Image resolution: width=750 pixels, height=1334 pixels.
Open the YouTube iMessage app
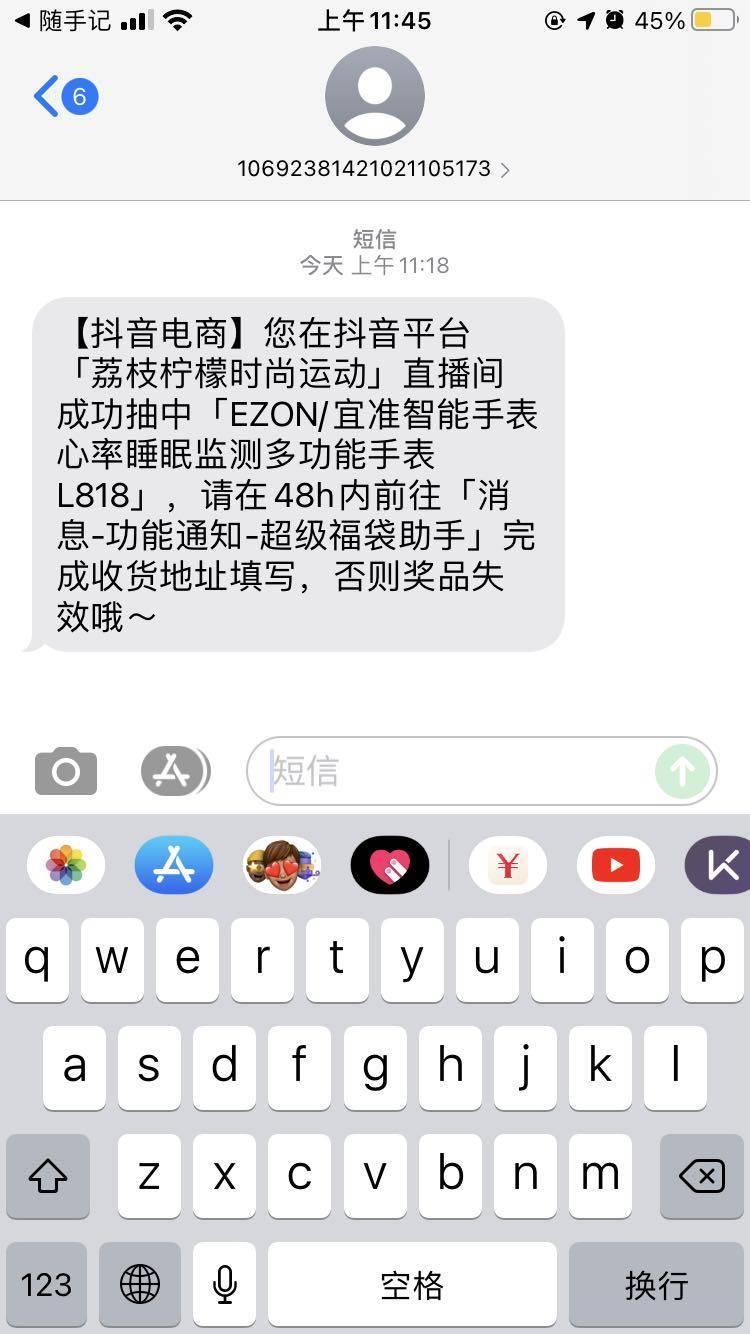tap(615, 865)
